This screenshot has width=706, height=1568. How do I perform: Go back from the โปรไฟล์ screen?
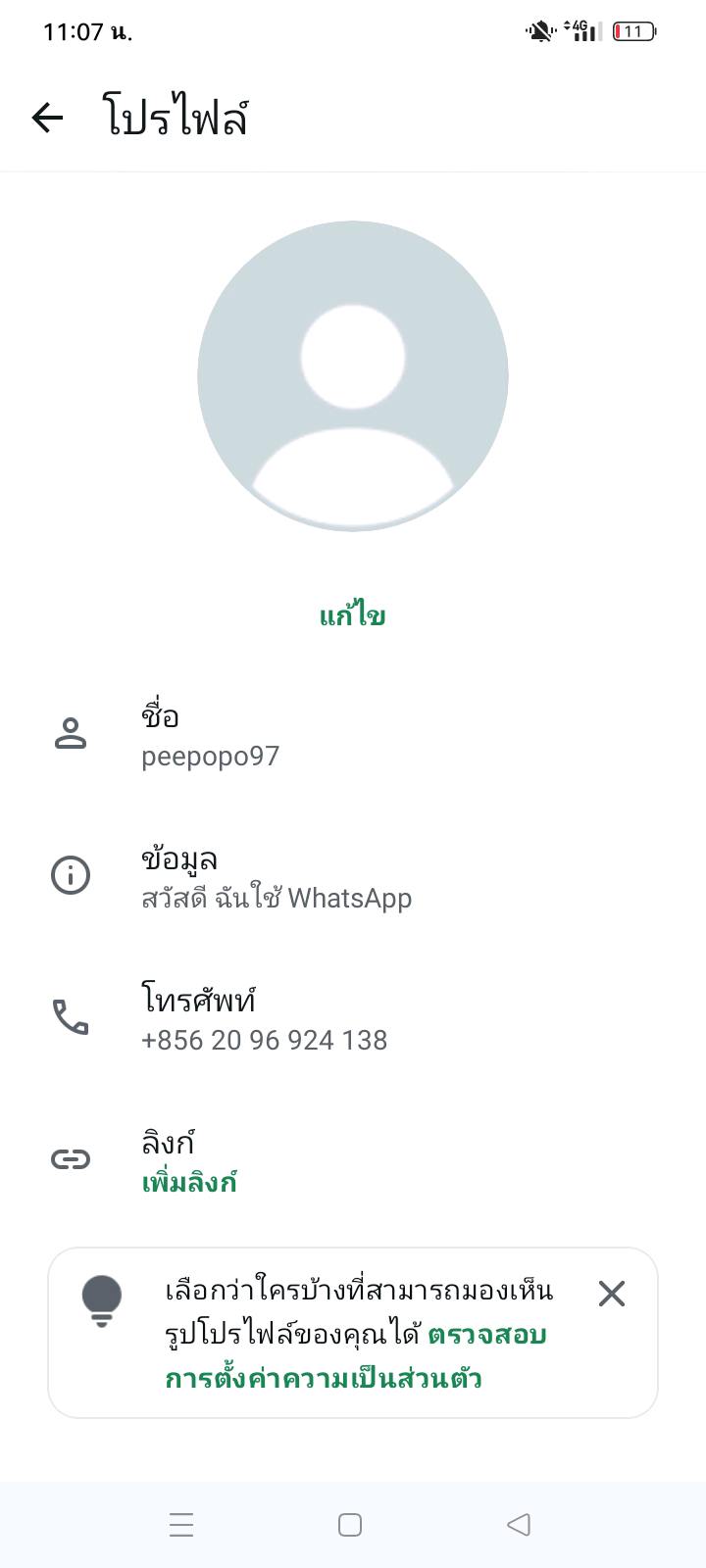tap(47, 119)
